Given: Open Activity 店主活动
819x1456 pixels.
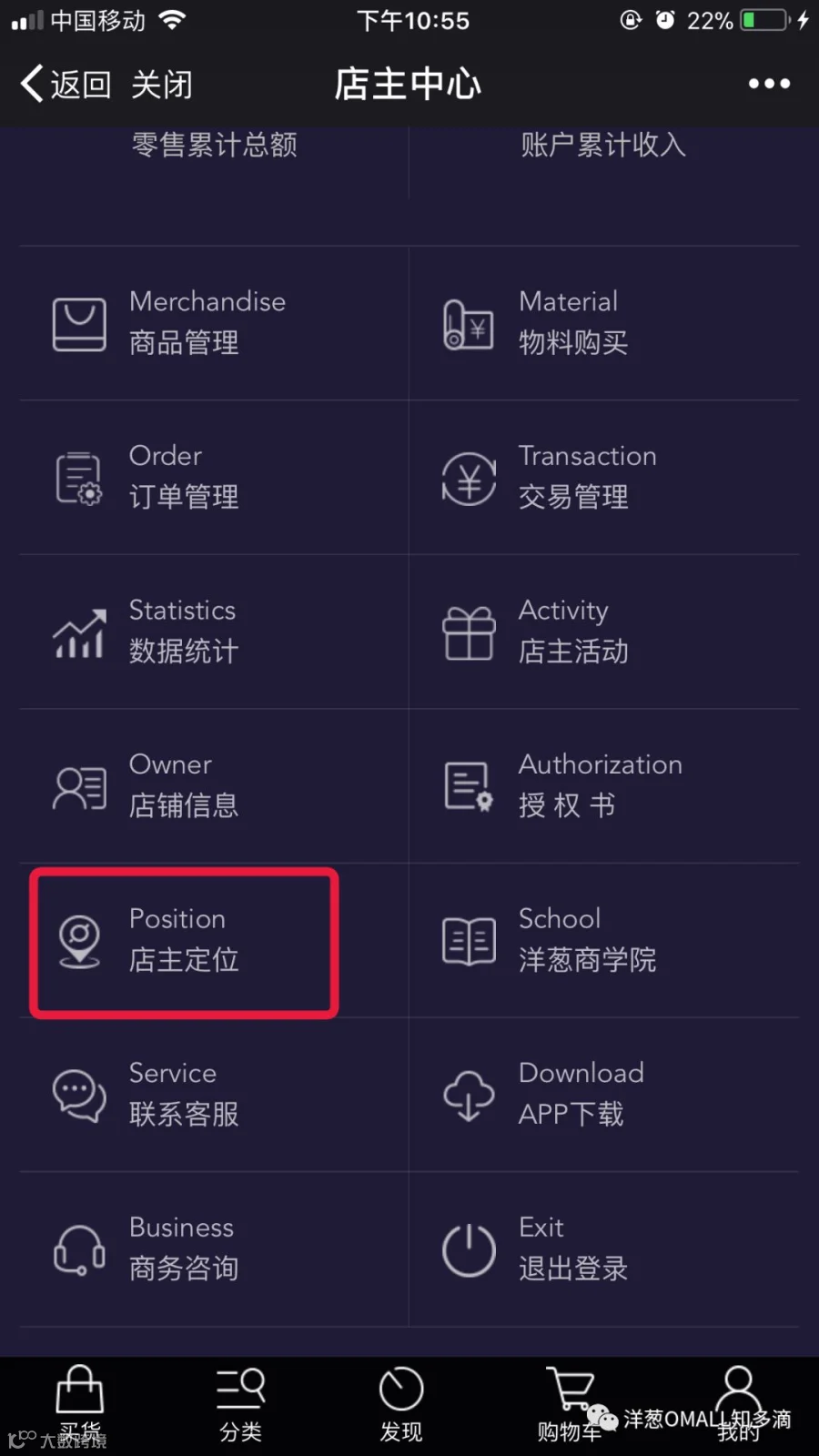Looking at the screenshot, I should (x=604, y=632).
